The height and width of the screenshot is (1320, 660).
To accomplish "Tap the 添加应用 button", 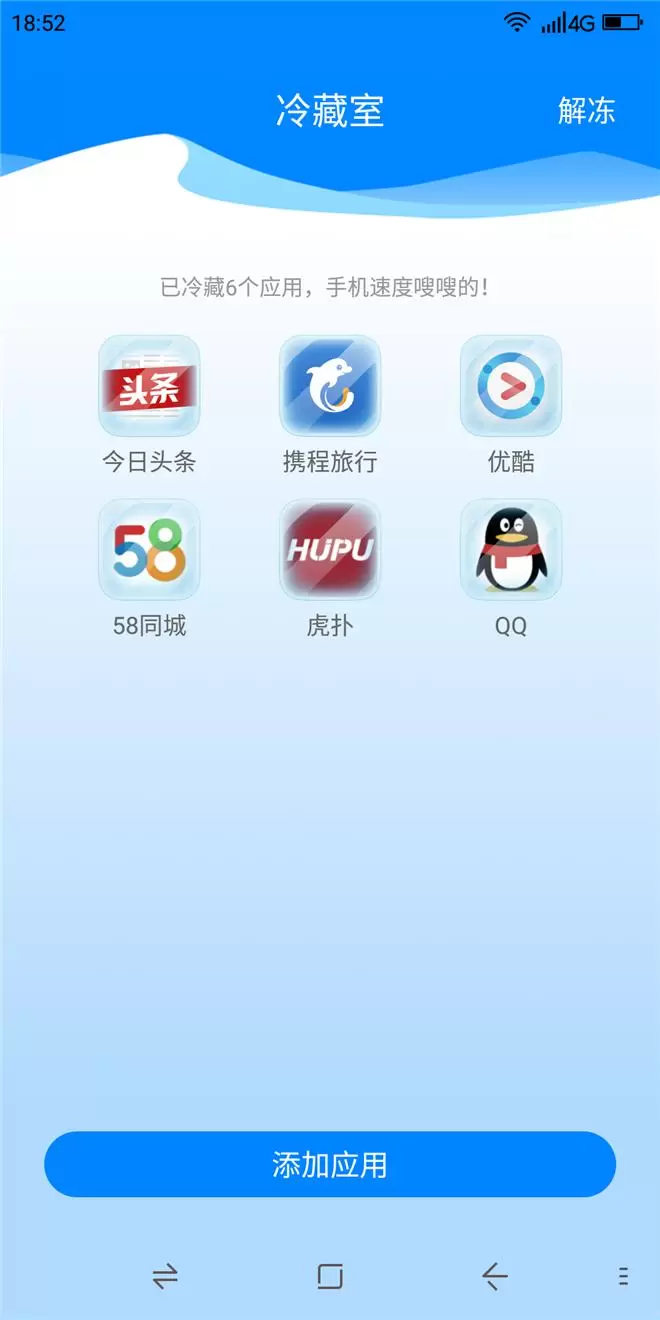I will pyautogui.click(x=330, y=1164).
